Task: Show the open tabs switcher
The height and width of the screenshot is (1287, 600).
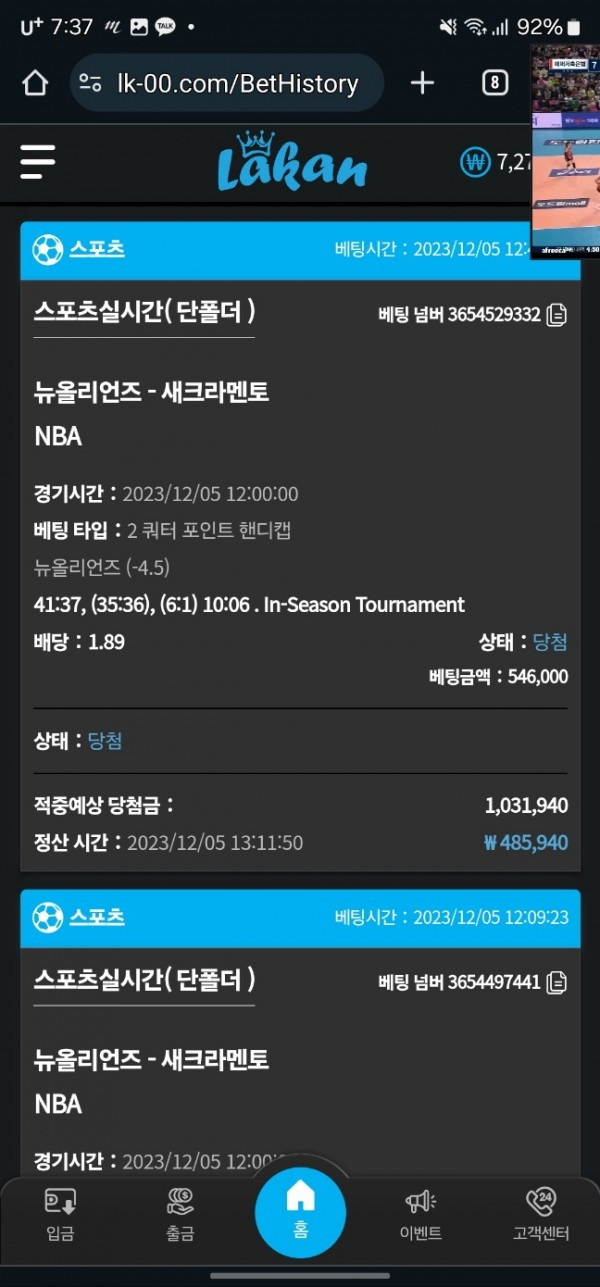Action: [495, 83]
